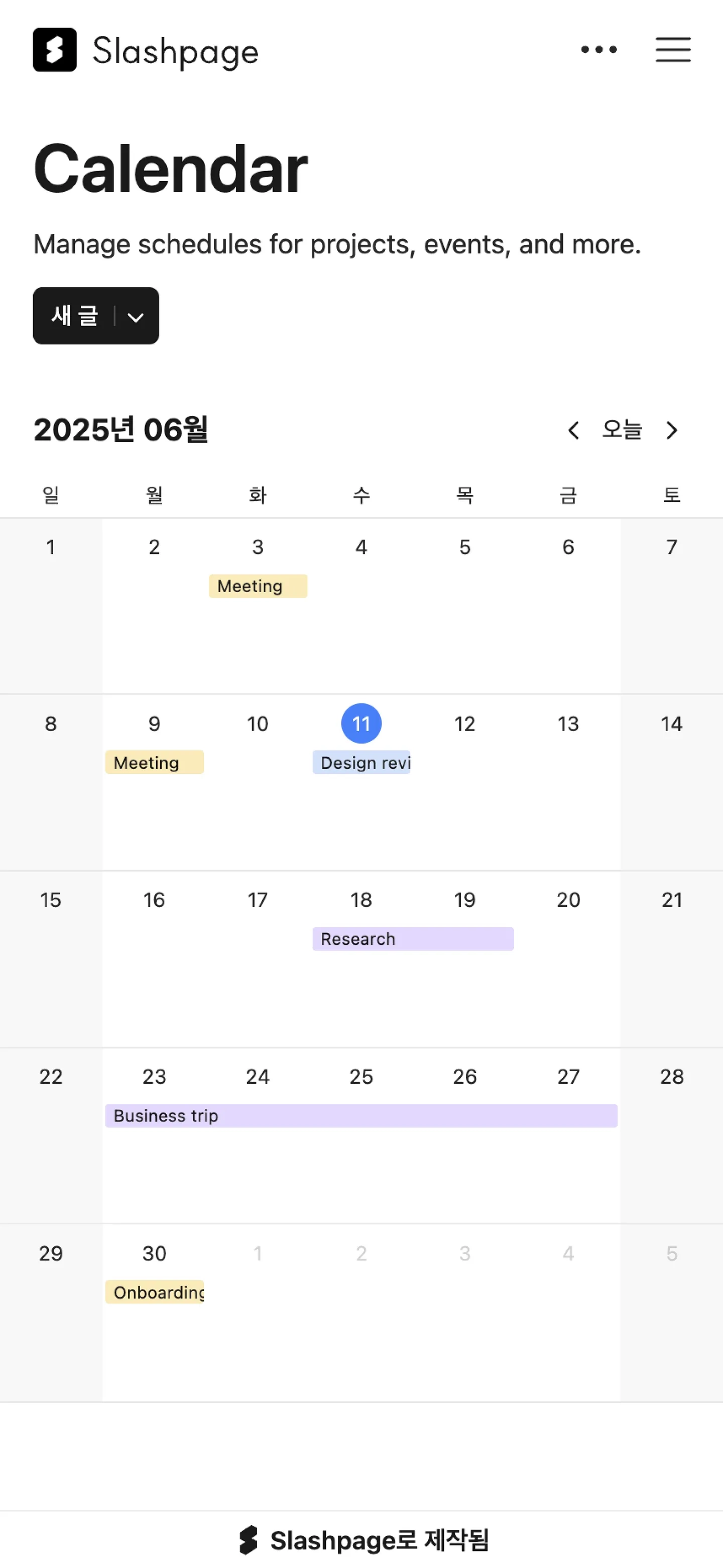Image resolution: width=723 pixels, height=1568 pixels.
Task: Go to the previous month
Action: click(573, 431)
